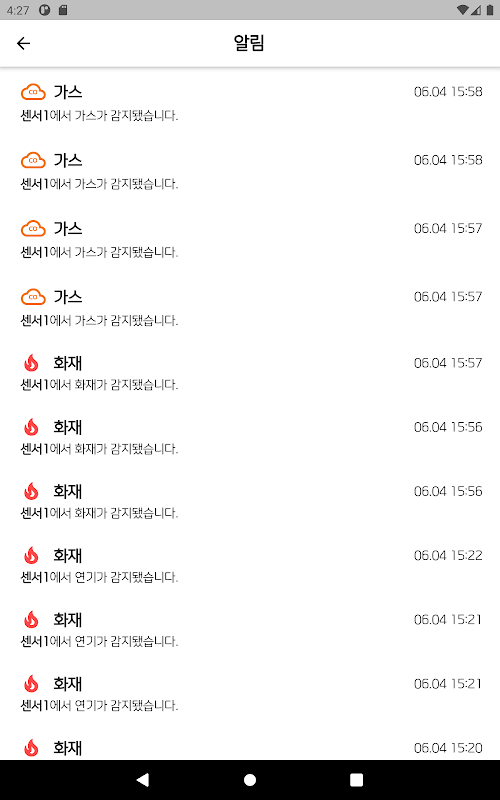Image resolution: width=500 pixels, height=800 pixels.
Task: Go back using the top-left arrow
Action: [23, 43]
